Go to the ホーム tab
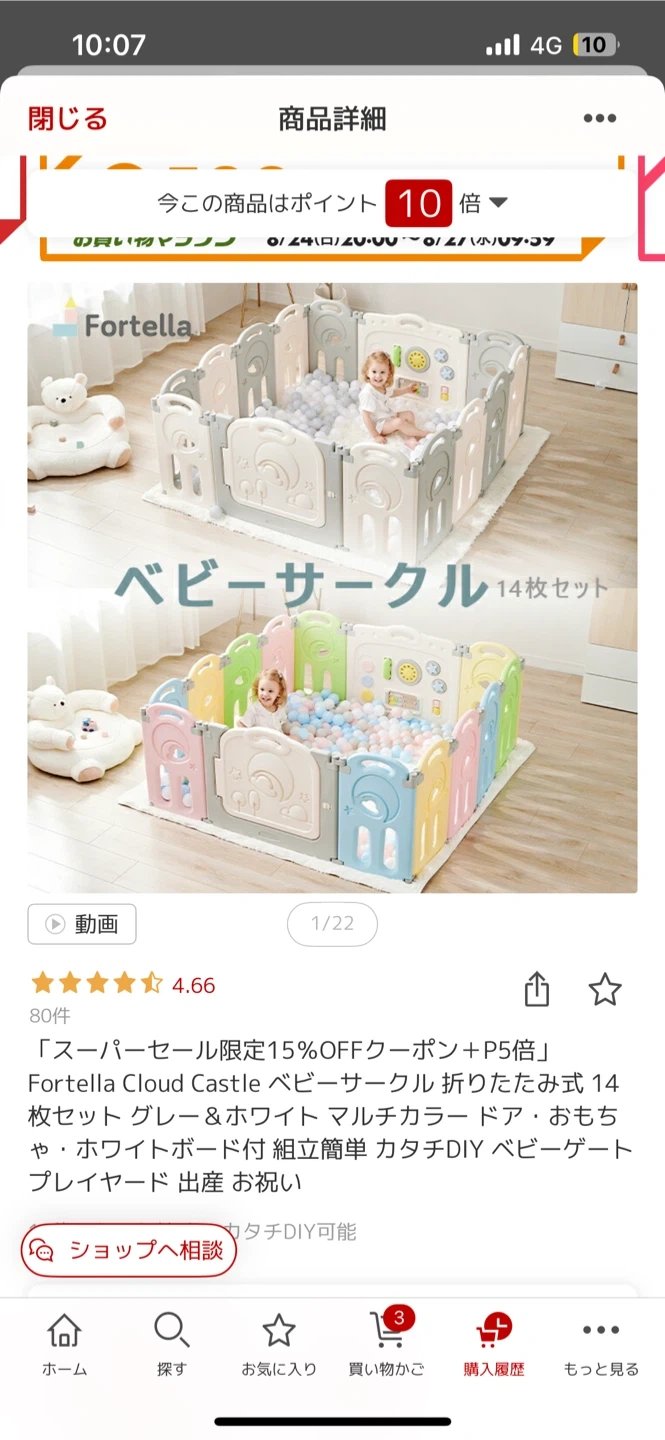 [x=64, y=1345]
